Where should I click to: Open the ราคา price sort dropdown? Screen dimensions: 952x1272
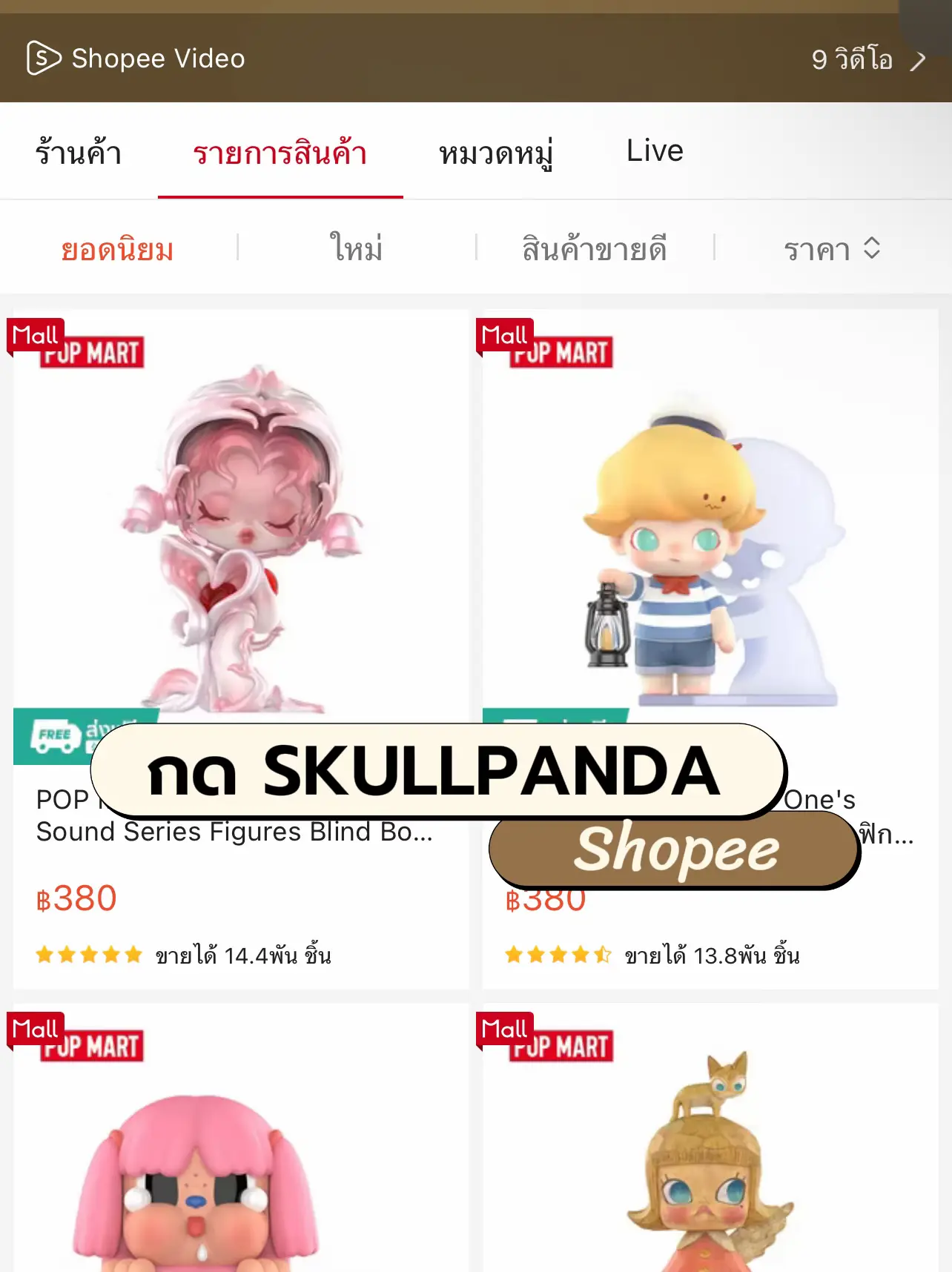coord(832,249)
